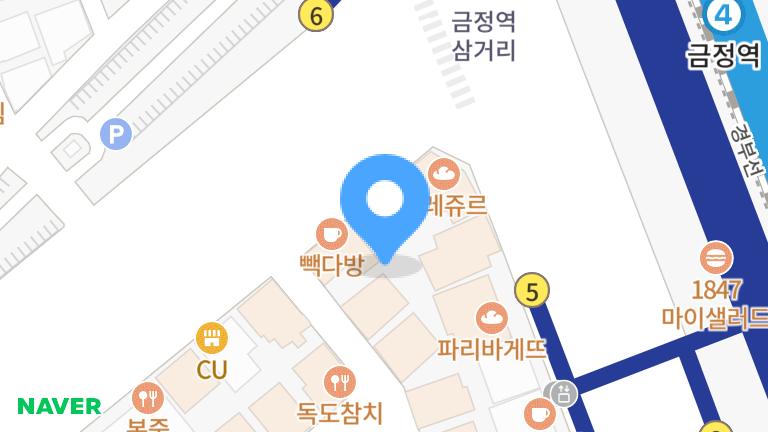Open the 1847 마이샐러드 marker

716,258
